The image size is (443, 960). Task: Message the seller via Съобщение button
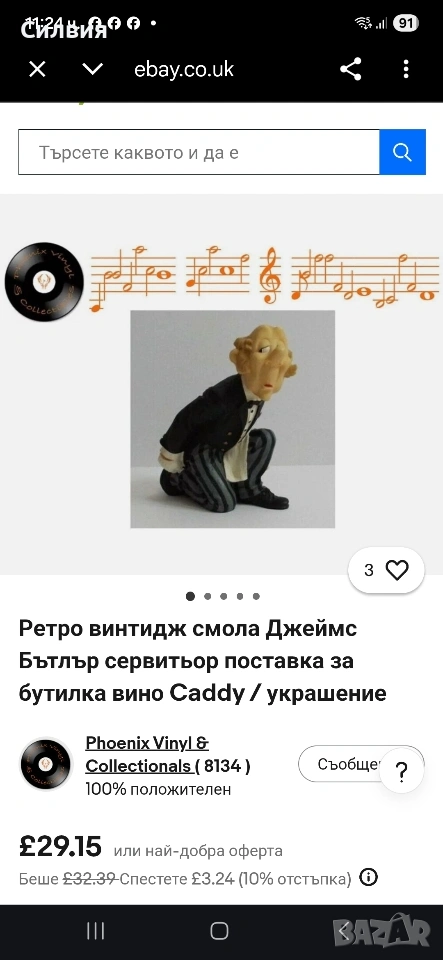click(349, 763)
